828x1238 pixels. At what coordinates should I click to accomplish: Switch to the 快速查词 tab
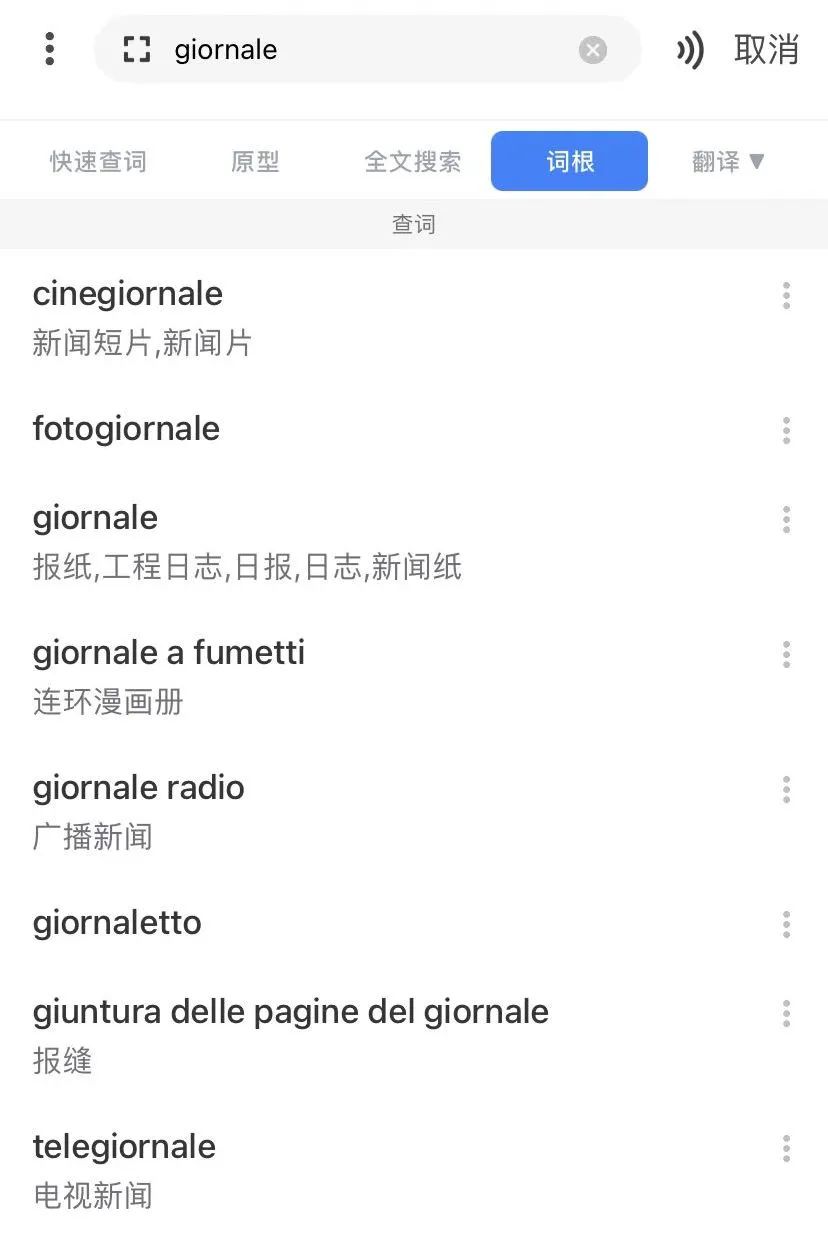[98, 161]
